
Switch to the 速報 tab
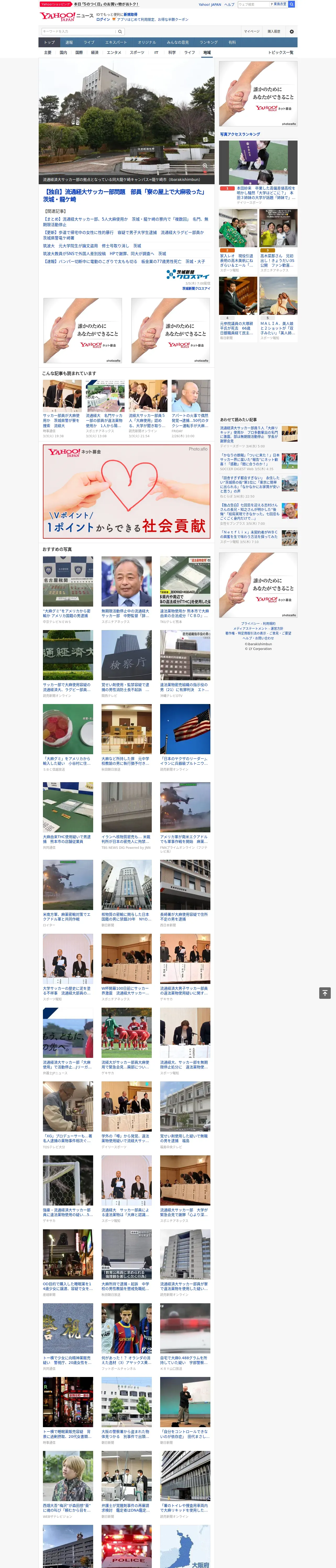[69, 42]
